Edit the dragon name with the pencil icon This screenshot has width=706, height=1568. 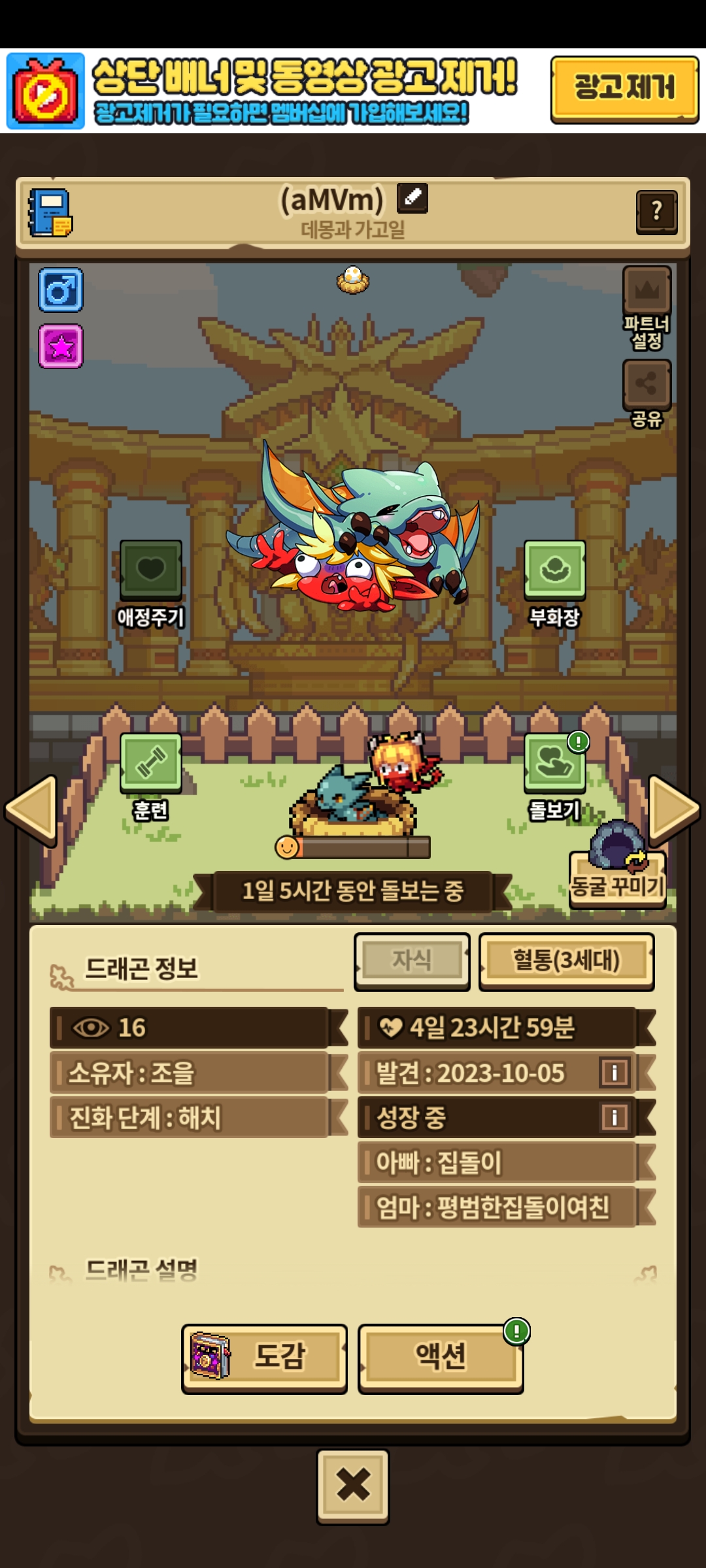click(x=412, y=198)
